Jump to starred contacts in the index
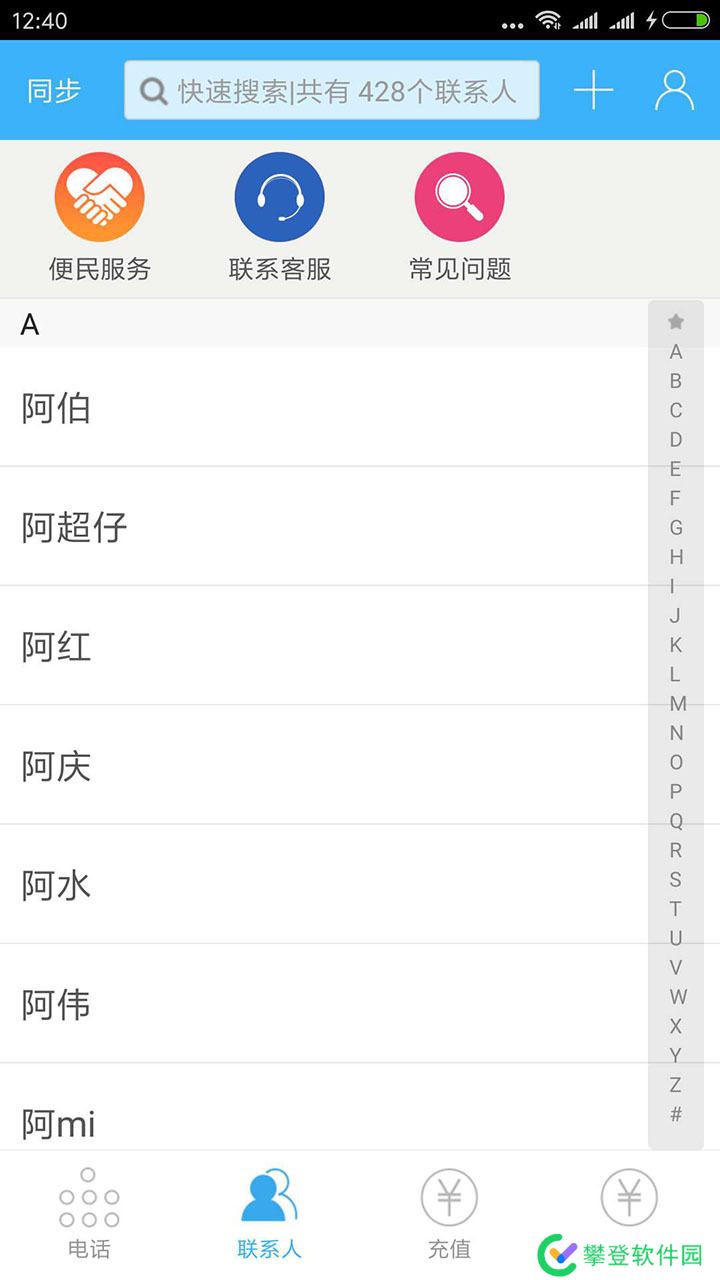Screen dimensions: 720x1280 pos(676,322)
